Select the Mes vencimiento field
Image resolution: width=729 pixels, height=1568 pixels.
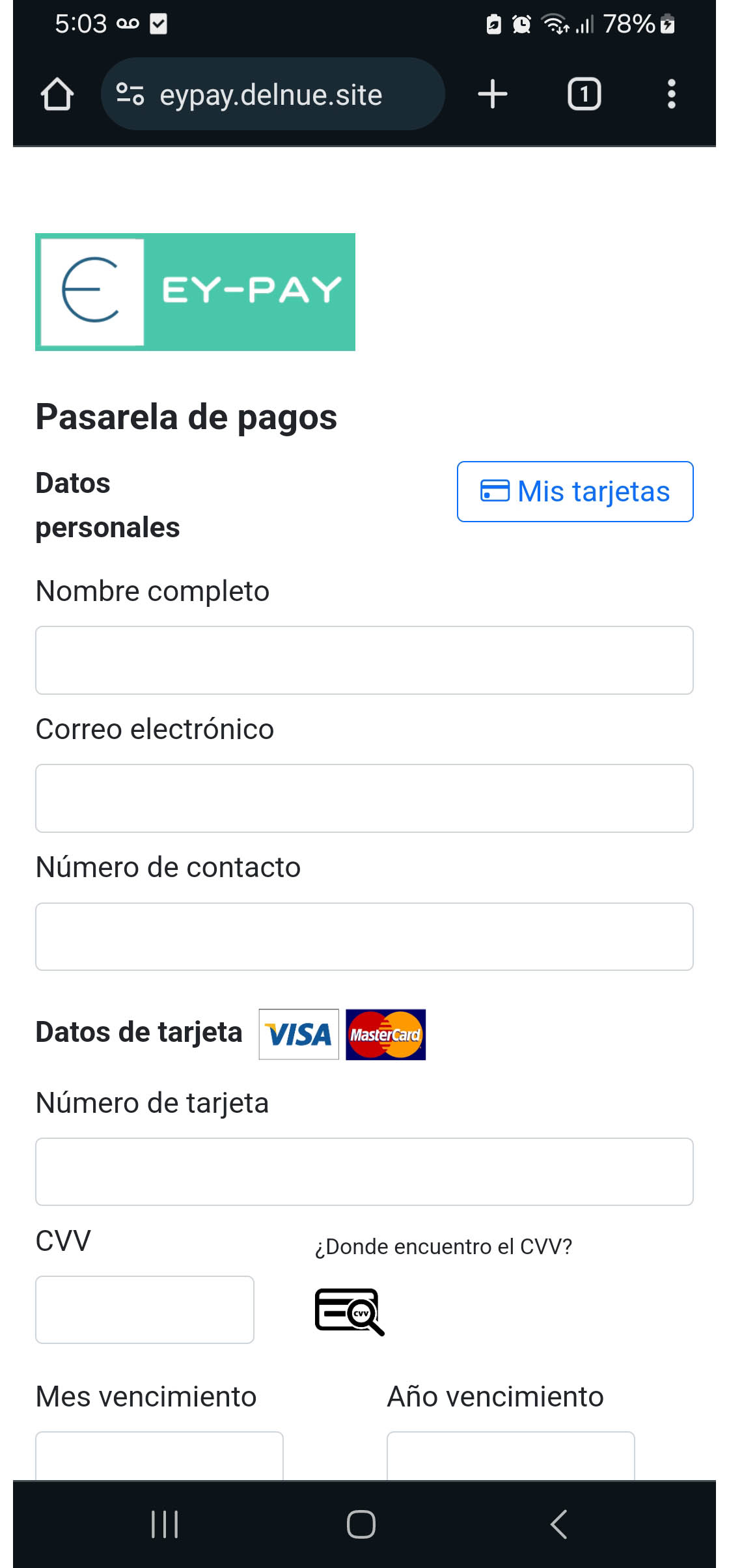click(x=159, y=1456)
